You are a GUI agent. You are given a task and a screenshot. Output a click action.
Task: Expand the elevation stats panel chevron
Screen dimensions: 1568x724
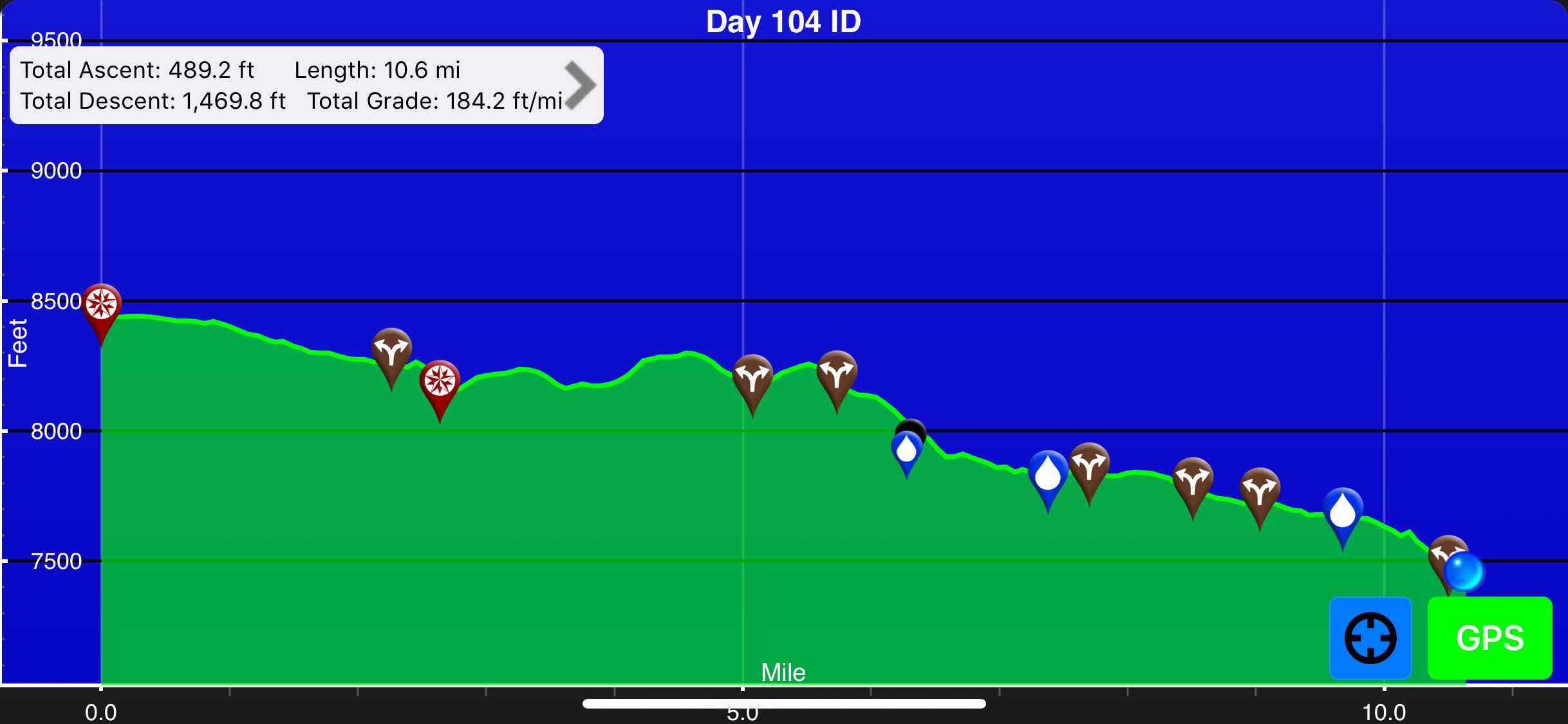(x=580, y=85)
